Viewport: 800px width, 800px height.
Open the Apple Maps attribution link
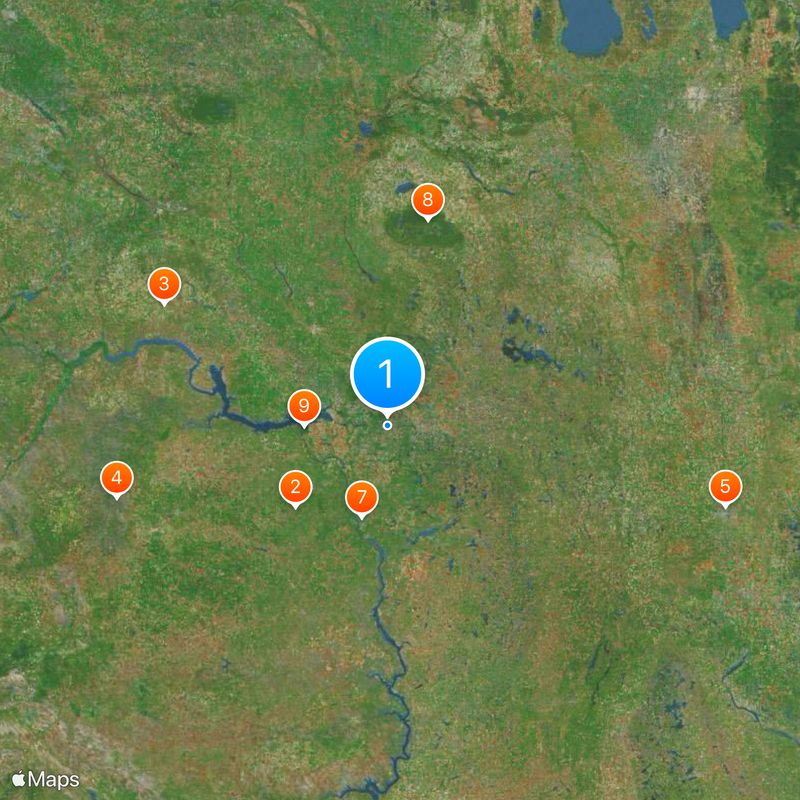pos(46,779)
